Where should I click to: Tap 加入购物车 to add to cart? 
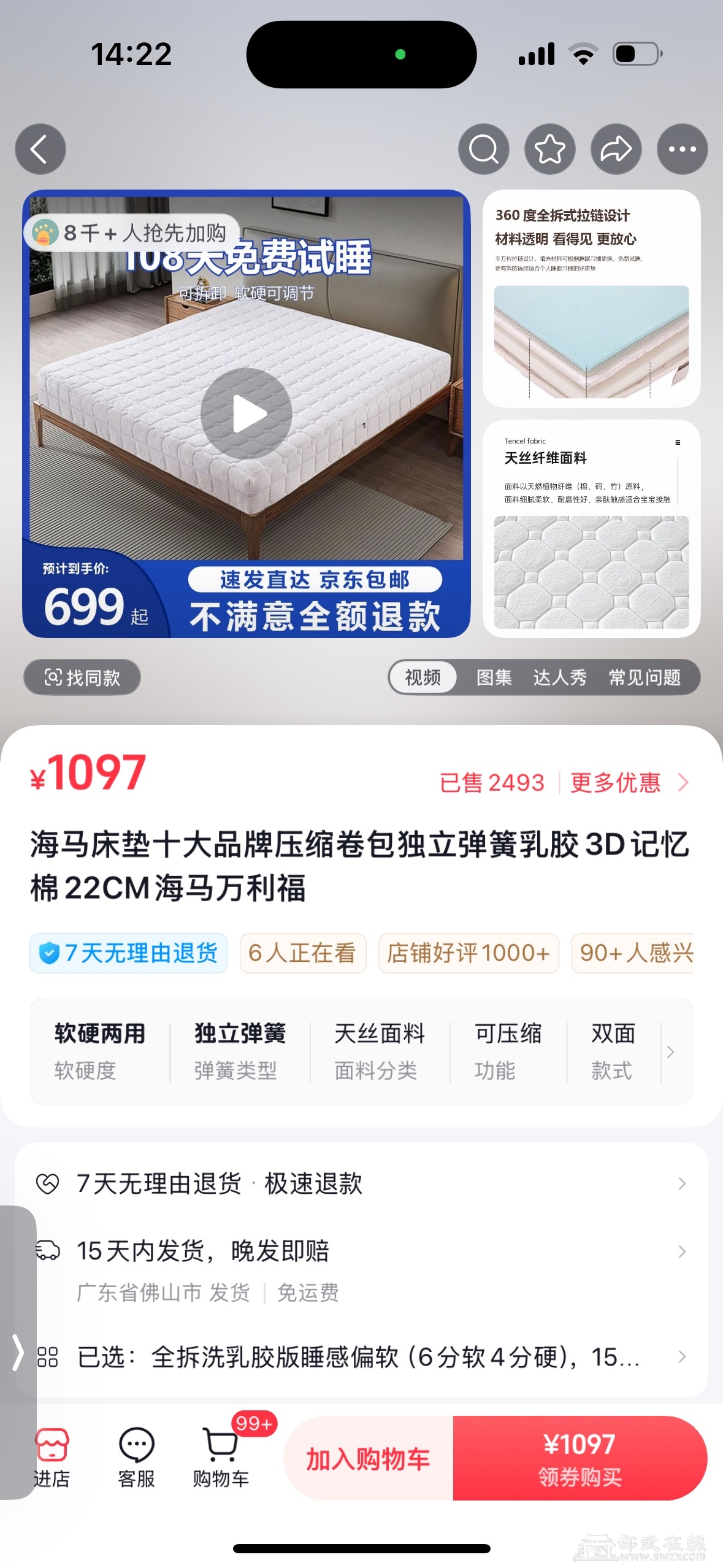click(x=368, y=1458)
